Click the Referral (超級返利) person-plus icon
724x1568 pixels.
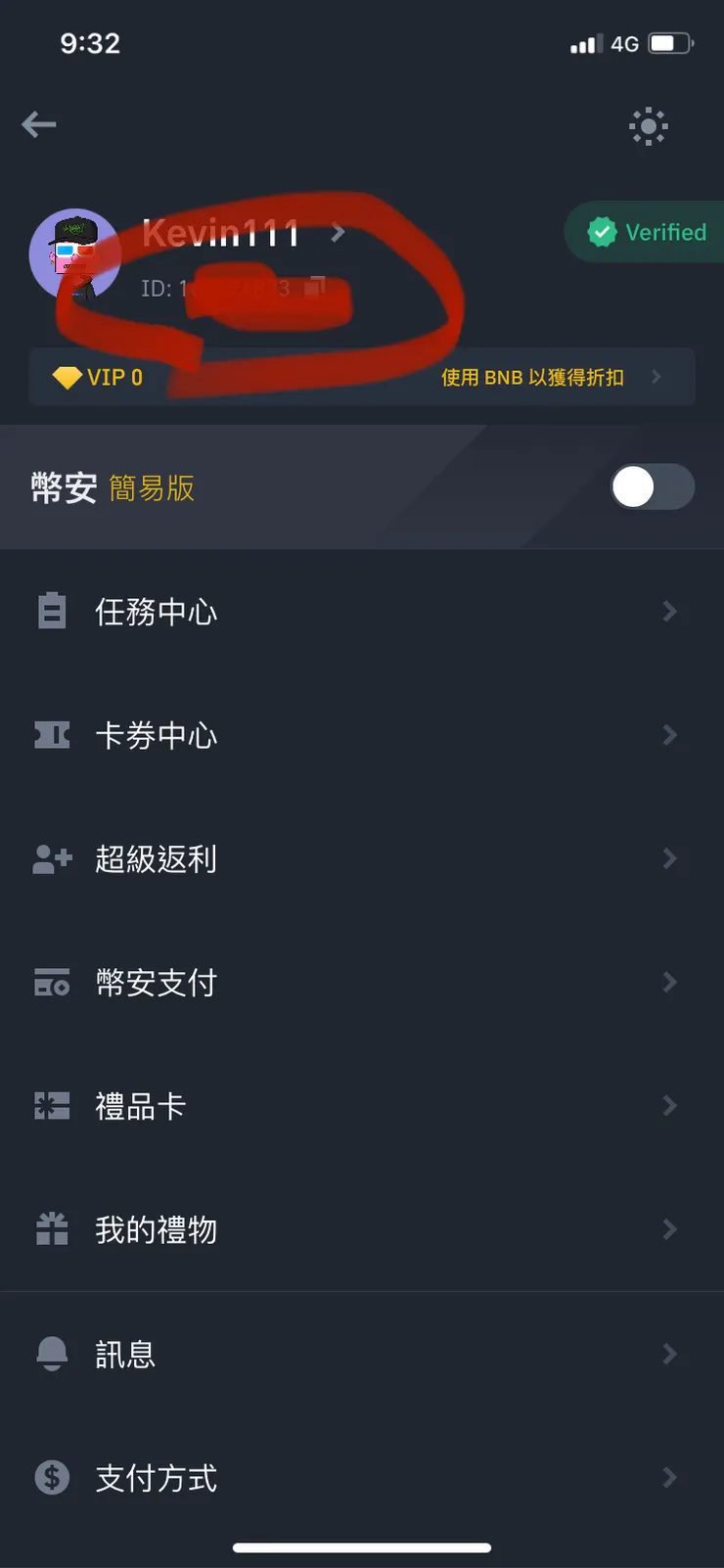[x=51, y=859]
